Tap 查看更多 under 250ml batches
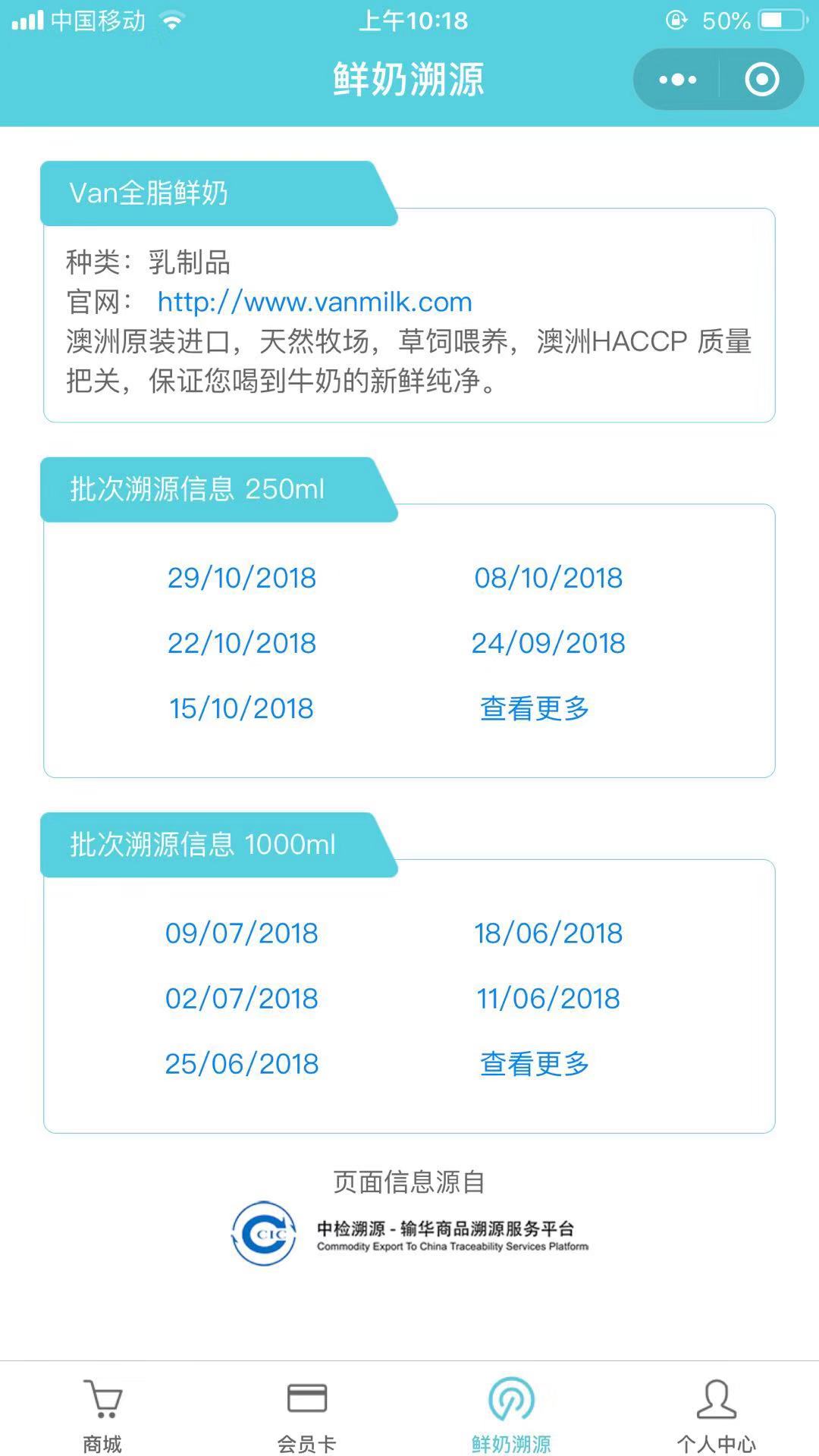This screenshot has width=819, height=1456. tap(535, 708)
